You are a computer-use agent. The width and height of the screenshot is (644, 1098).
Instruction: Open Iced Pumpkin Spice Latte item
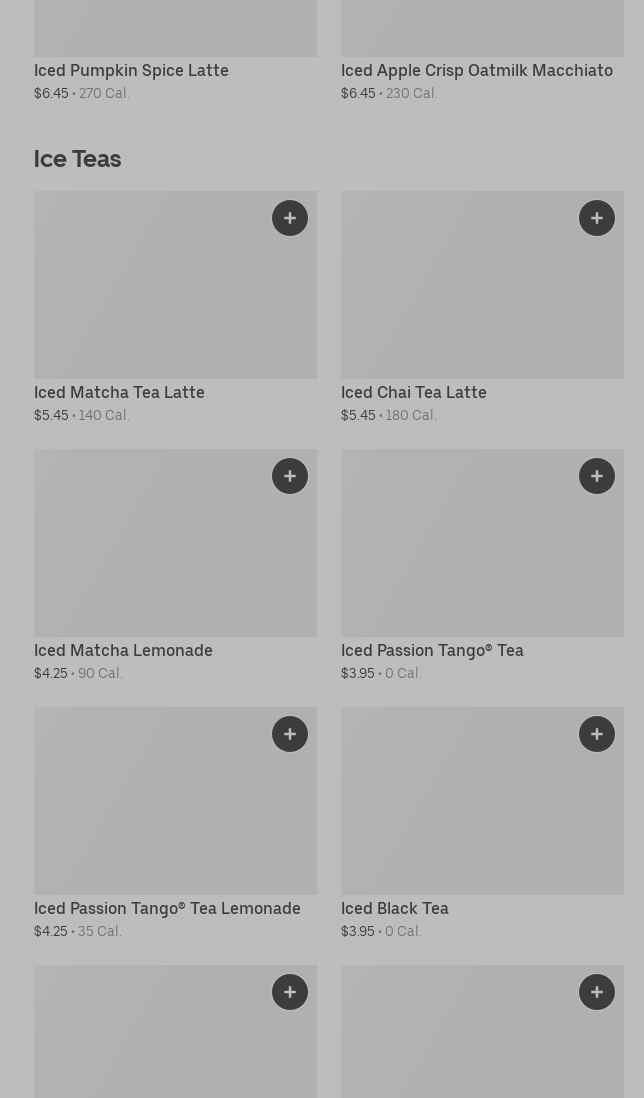point(176,50)
